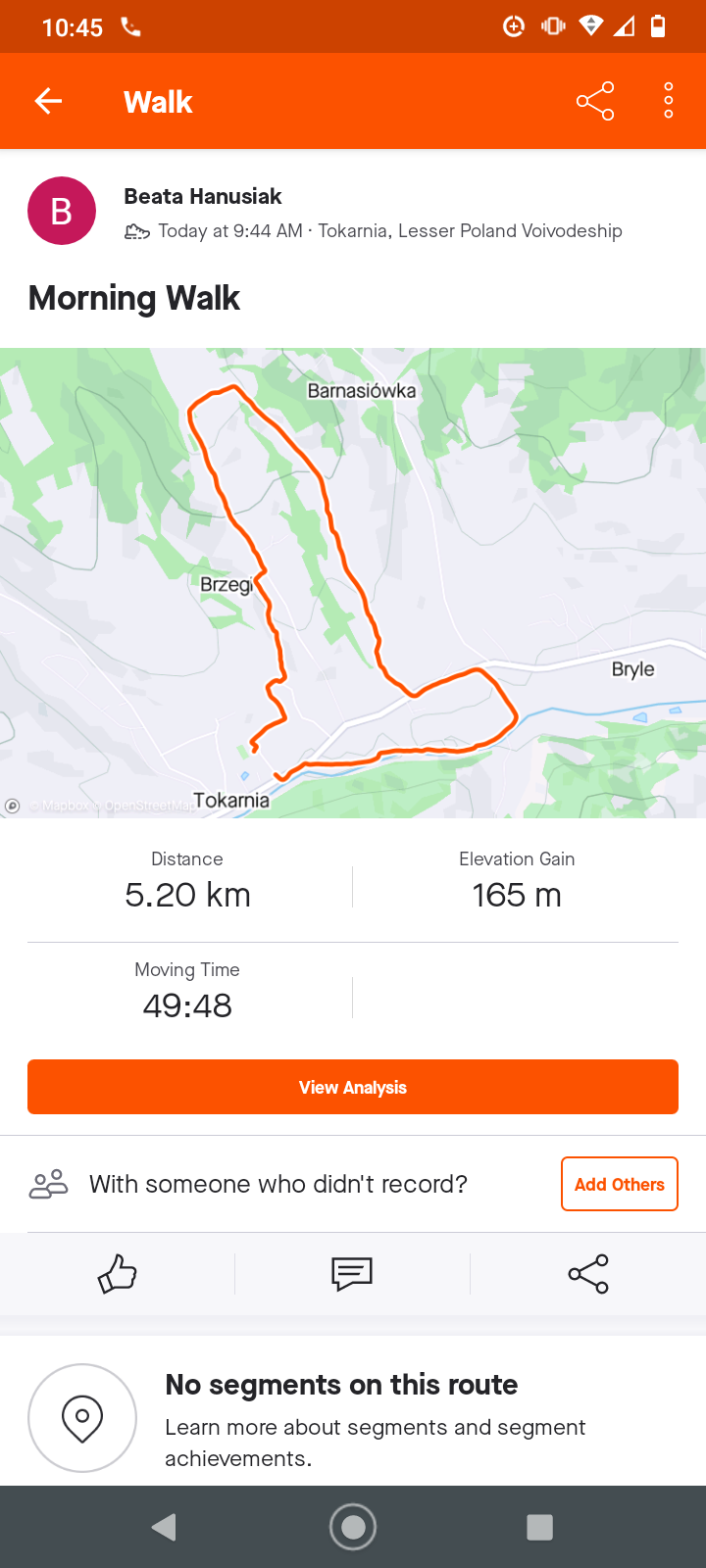Go back using the top-left arrow

[48, 101]
